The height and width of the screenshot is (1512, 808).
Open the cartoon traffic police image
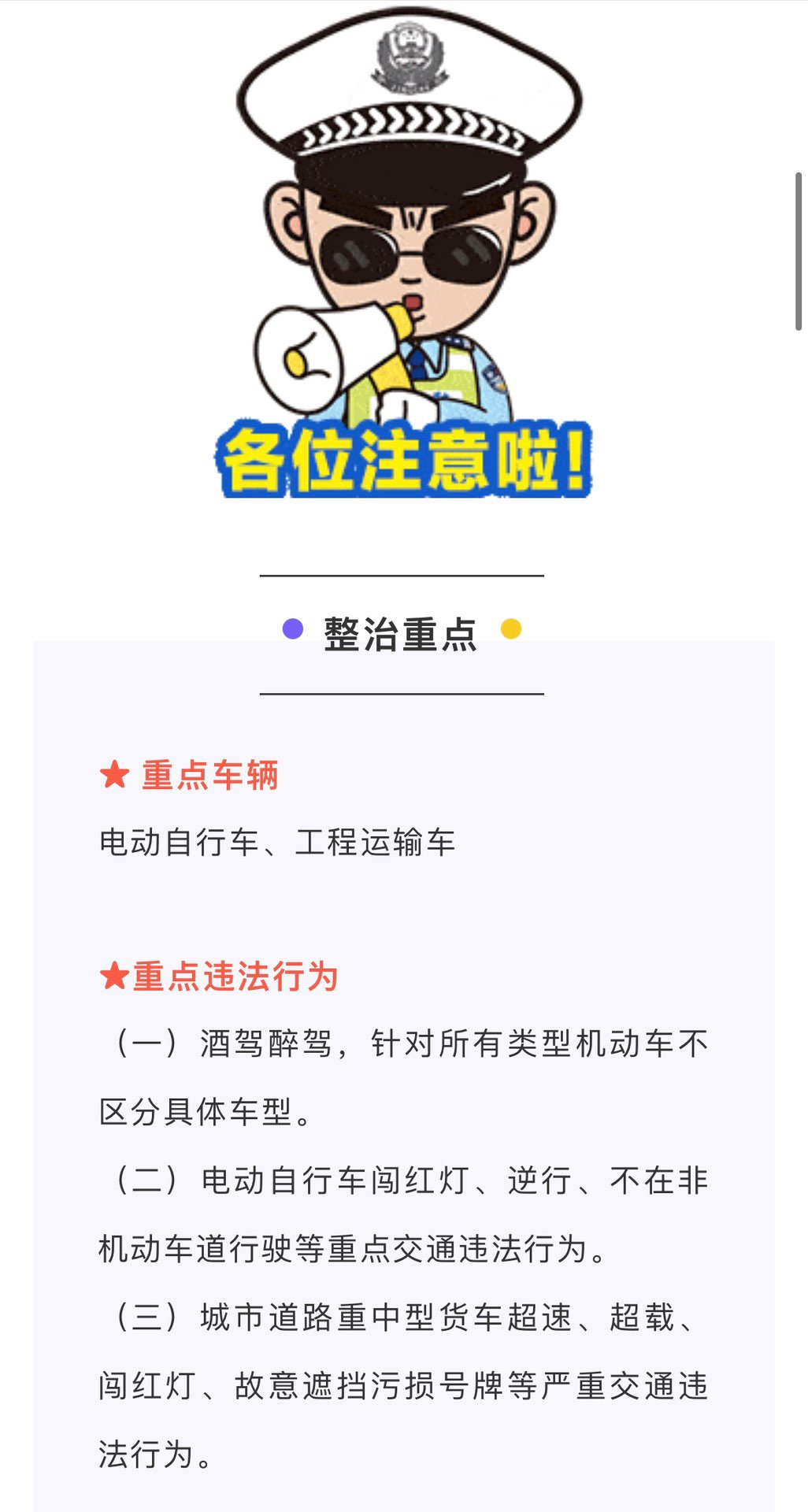[404, 254]
